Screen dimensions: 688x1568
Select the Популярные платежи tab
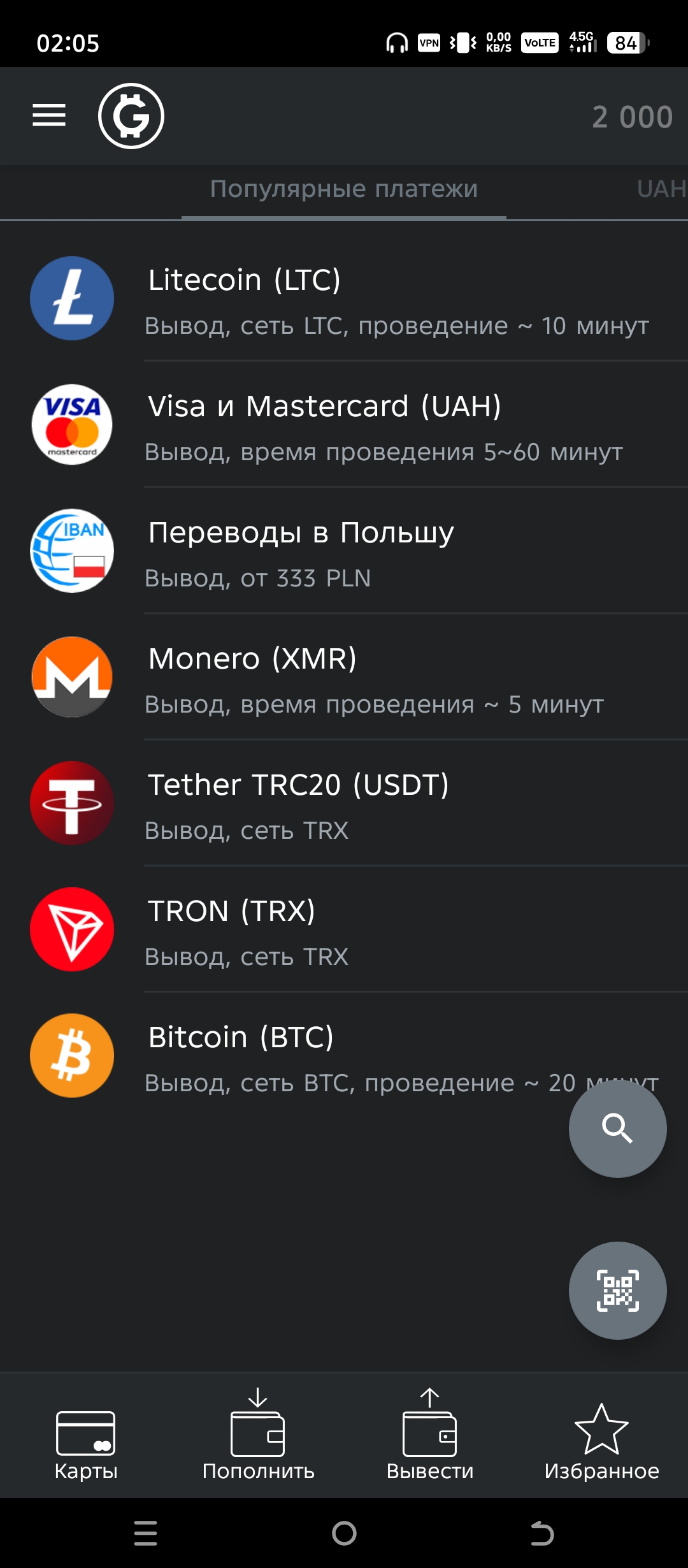[x=344, y=189]
